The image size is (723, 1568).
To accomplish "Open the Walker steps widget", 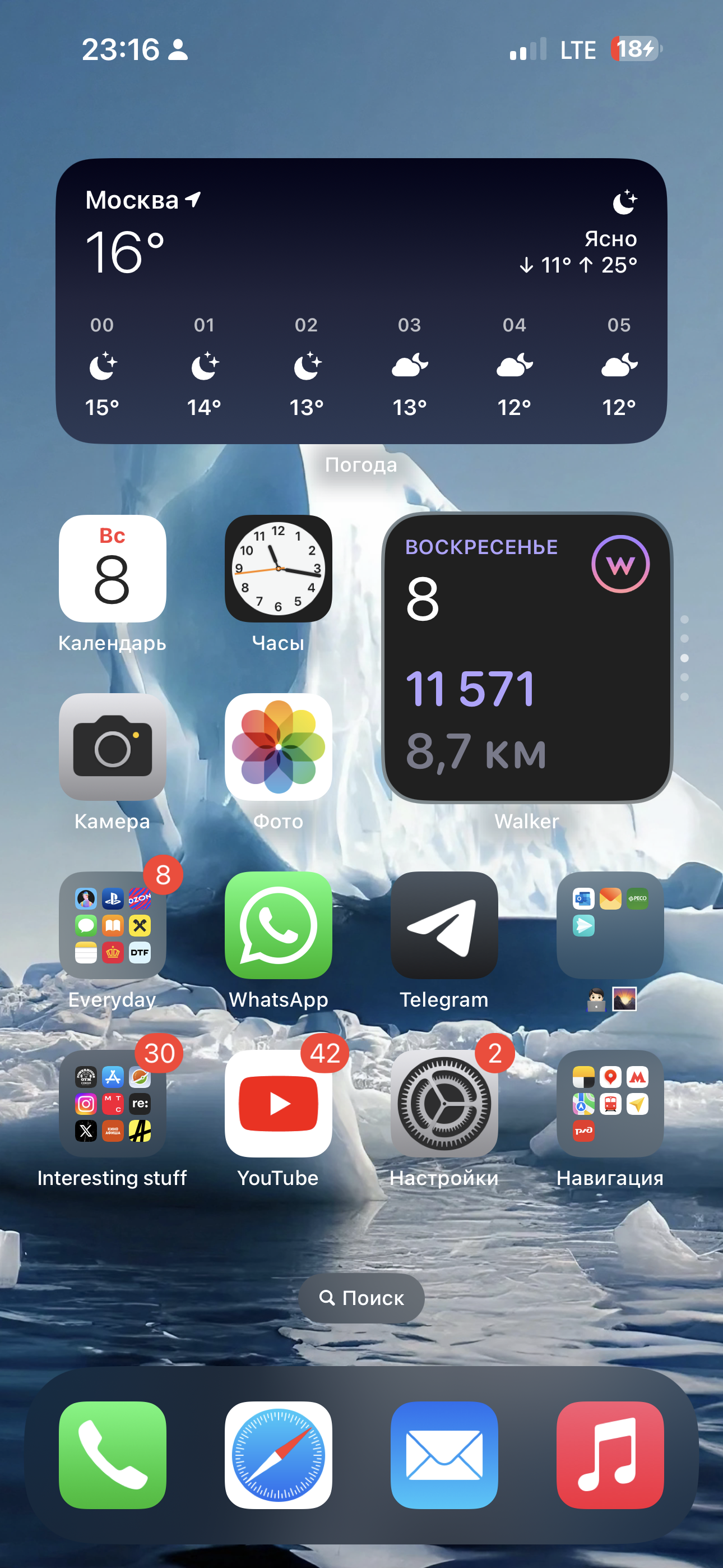I will (x=527, y=657).
